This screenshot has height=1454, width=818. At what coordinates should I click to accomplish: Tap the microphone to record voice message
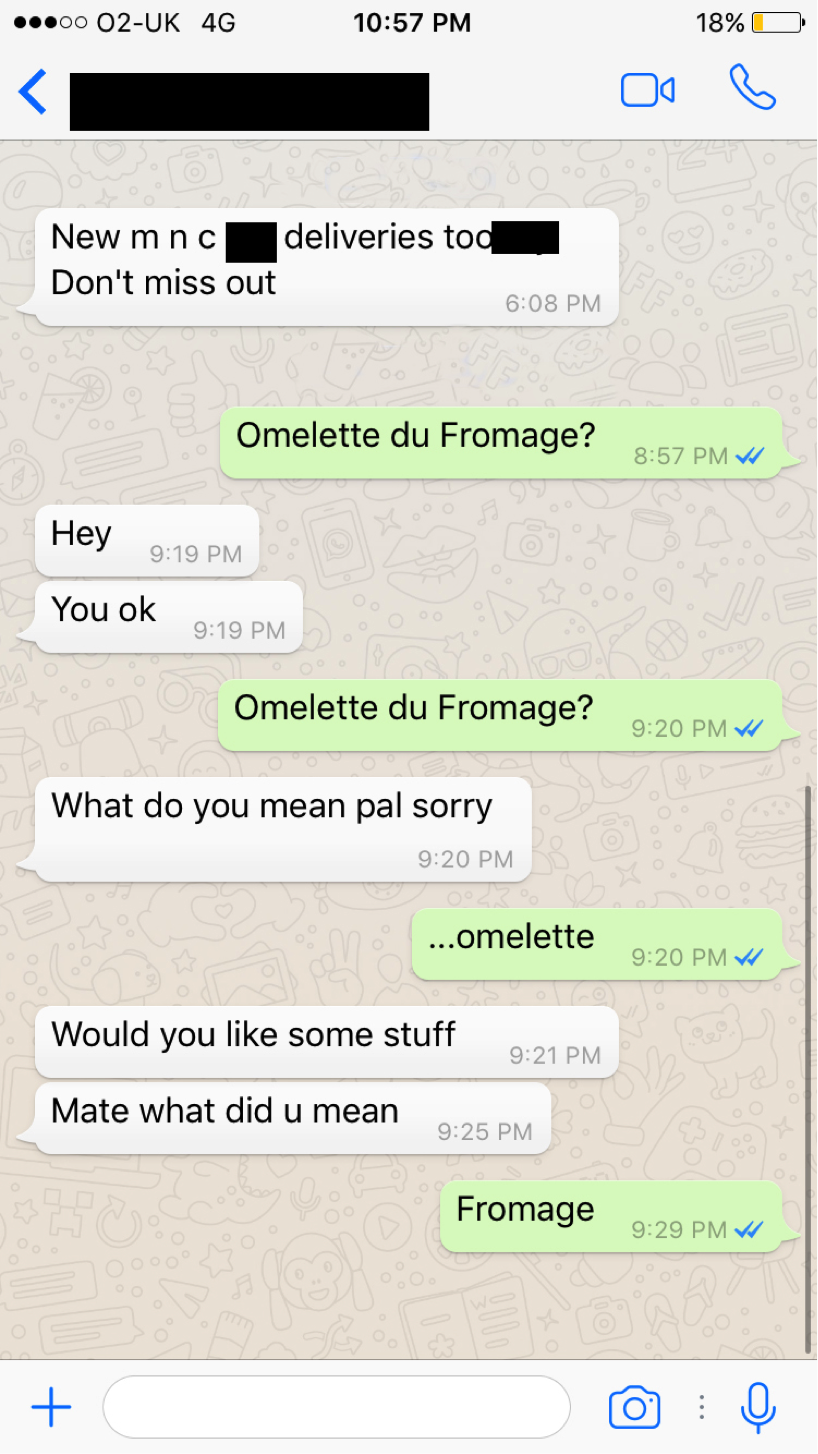[758, 1407]
